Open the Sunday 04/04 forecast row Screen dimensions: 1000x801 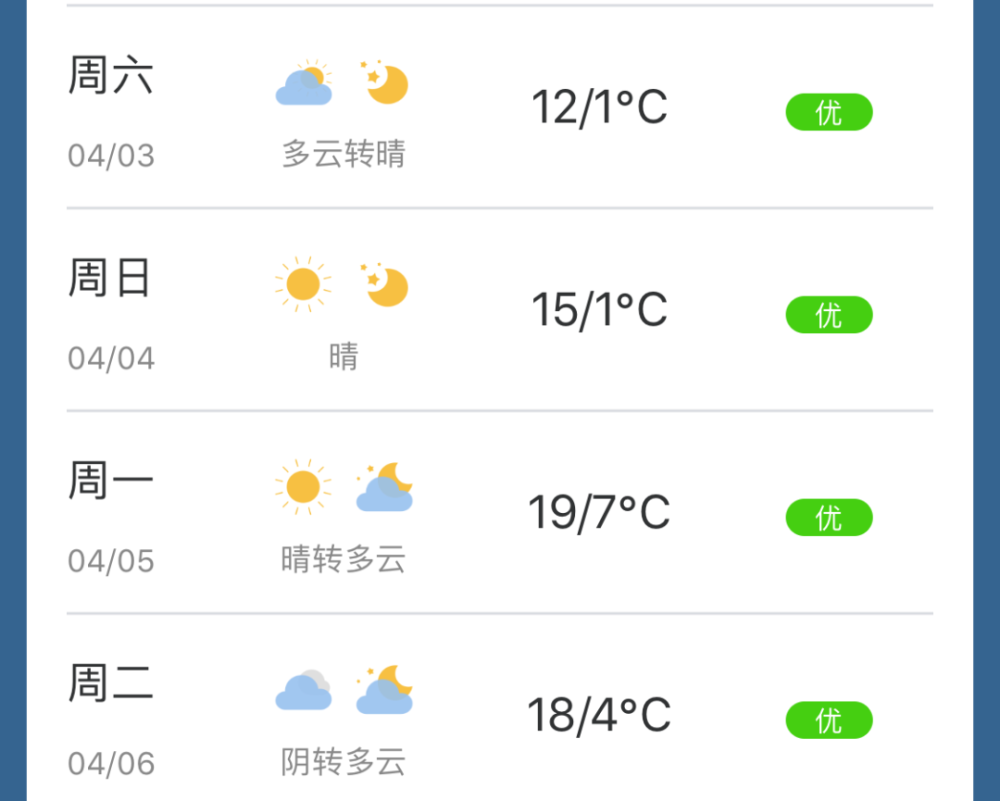tap(500, 310)
